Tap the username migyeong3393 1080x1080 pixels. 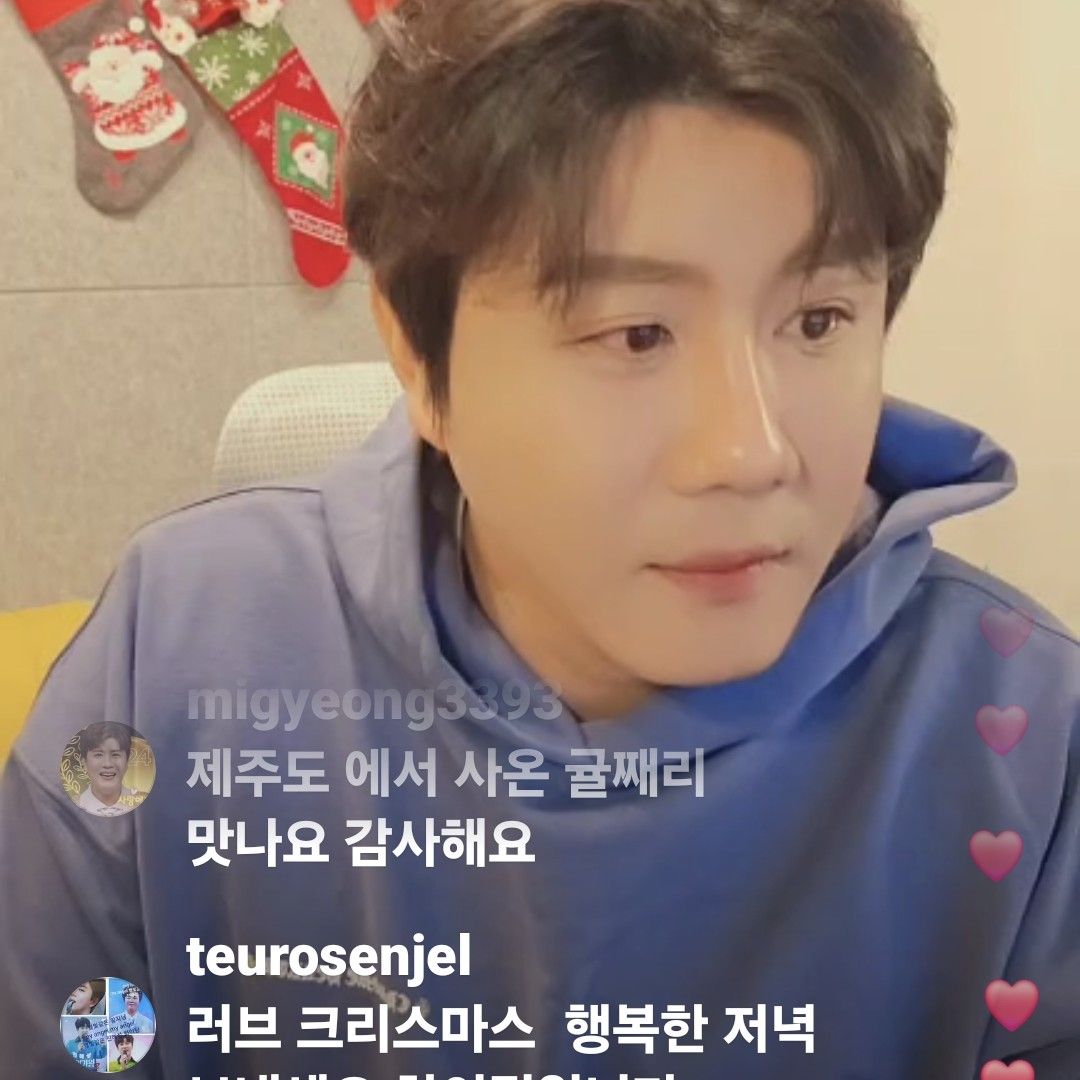[375, 703]
